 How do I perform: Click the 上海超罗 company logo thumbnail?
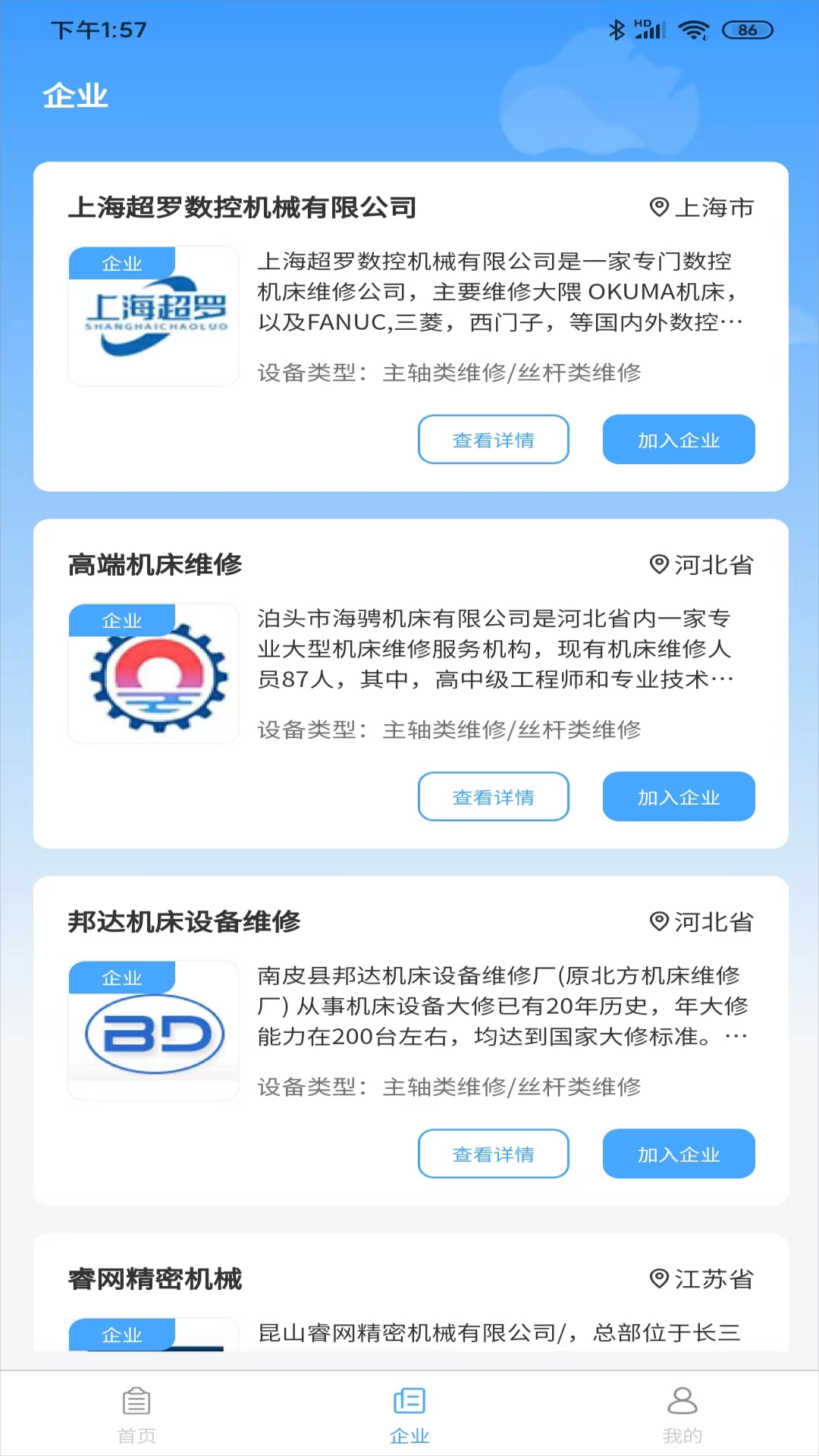(153, 317)
